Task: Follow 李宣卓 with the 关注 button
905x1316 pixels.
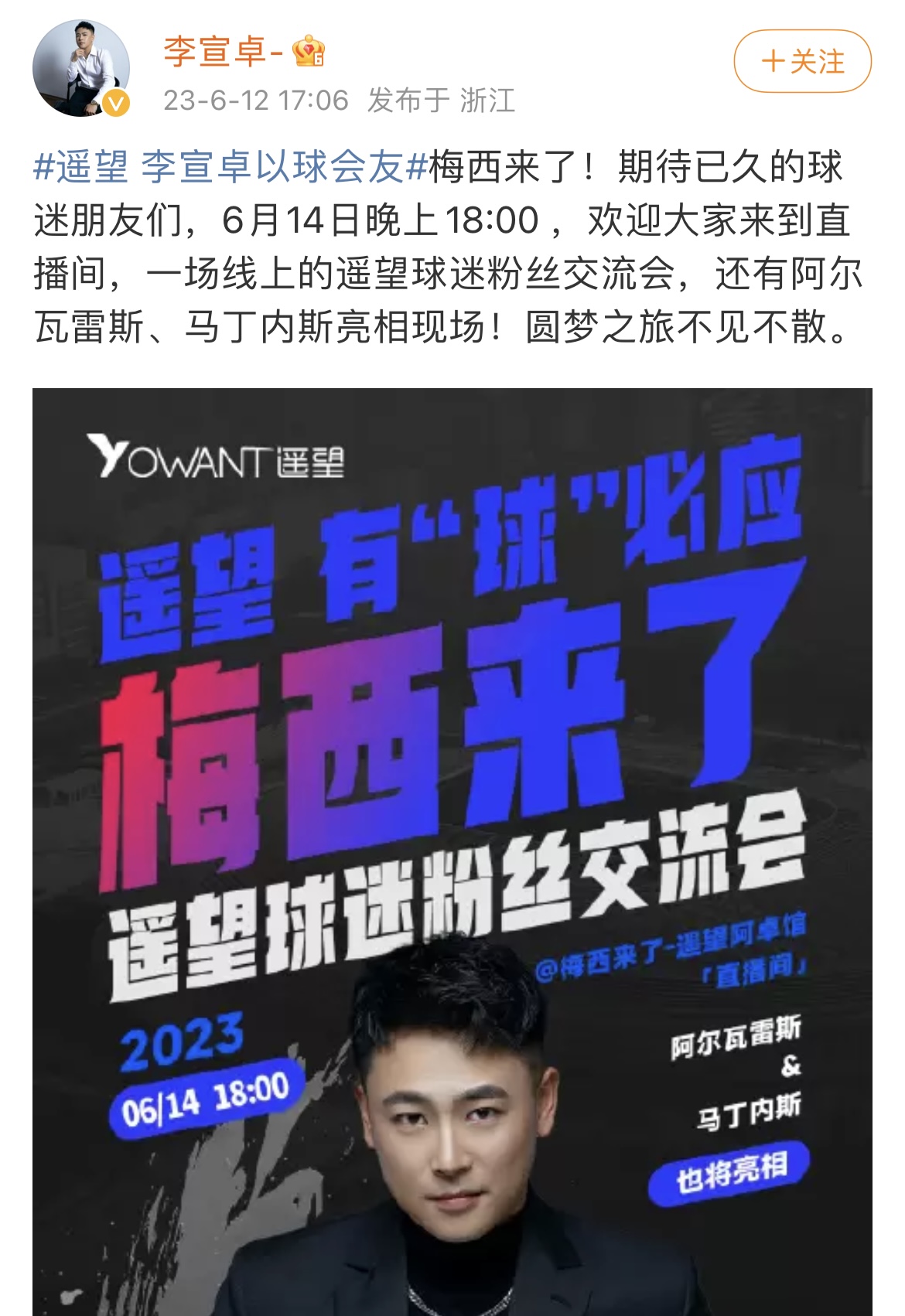Action: click(x=802, y=62)
